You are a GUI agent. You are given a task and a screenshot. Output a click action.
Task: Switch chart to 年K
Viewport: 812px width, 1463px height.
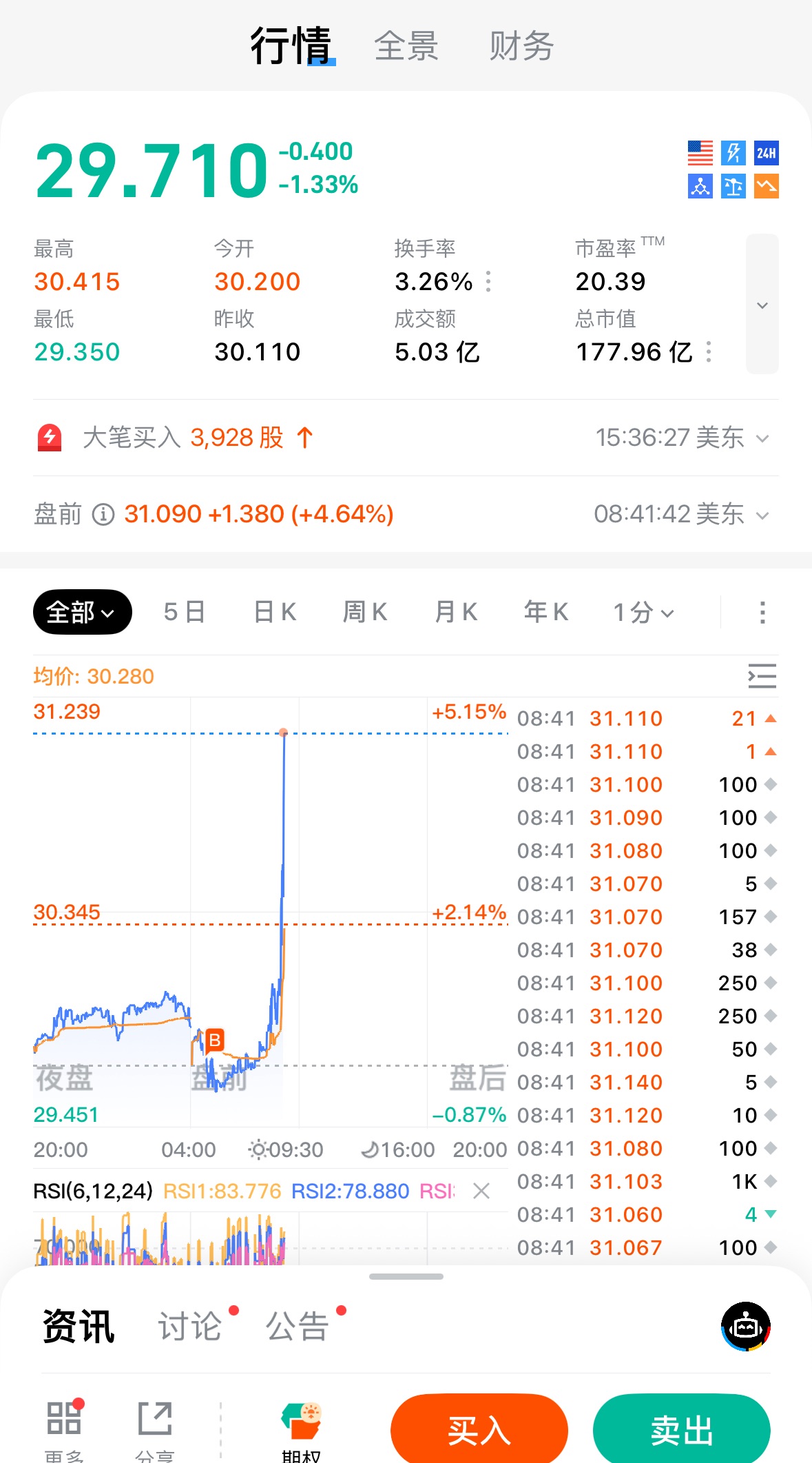pyautogui.click(x=546, y=612)
